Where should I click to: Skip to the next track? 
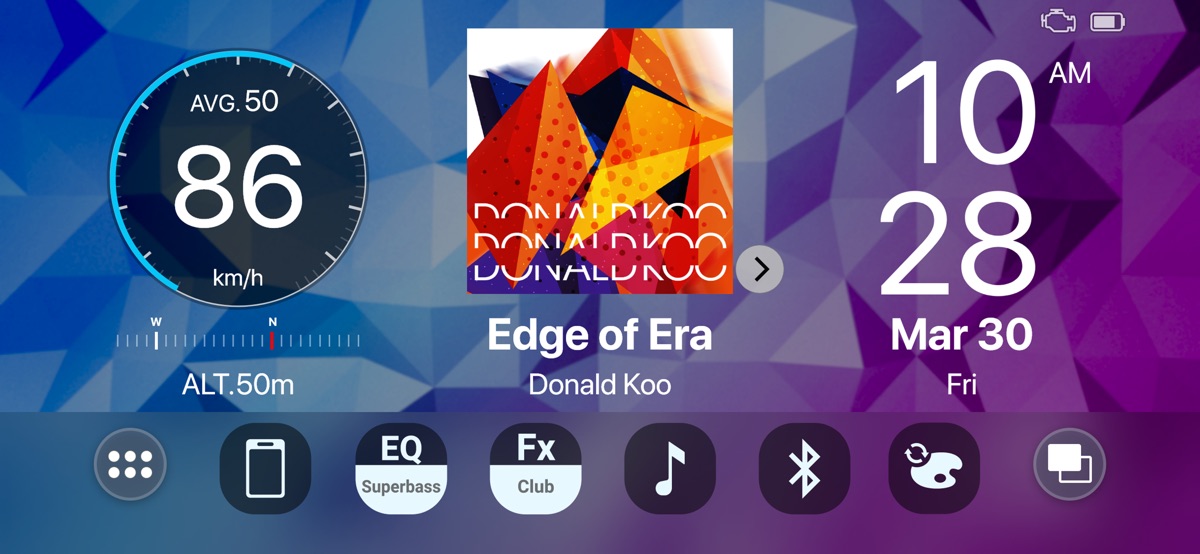(760, 269)
